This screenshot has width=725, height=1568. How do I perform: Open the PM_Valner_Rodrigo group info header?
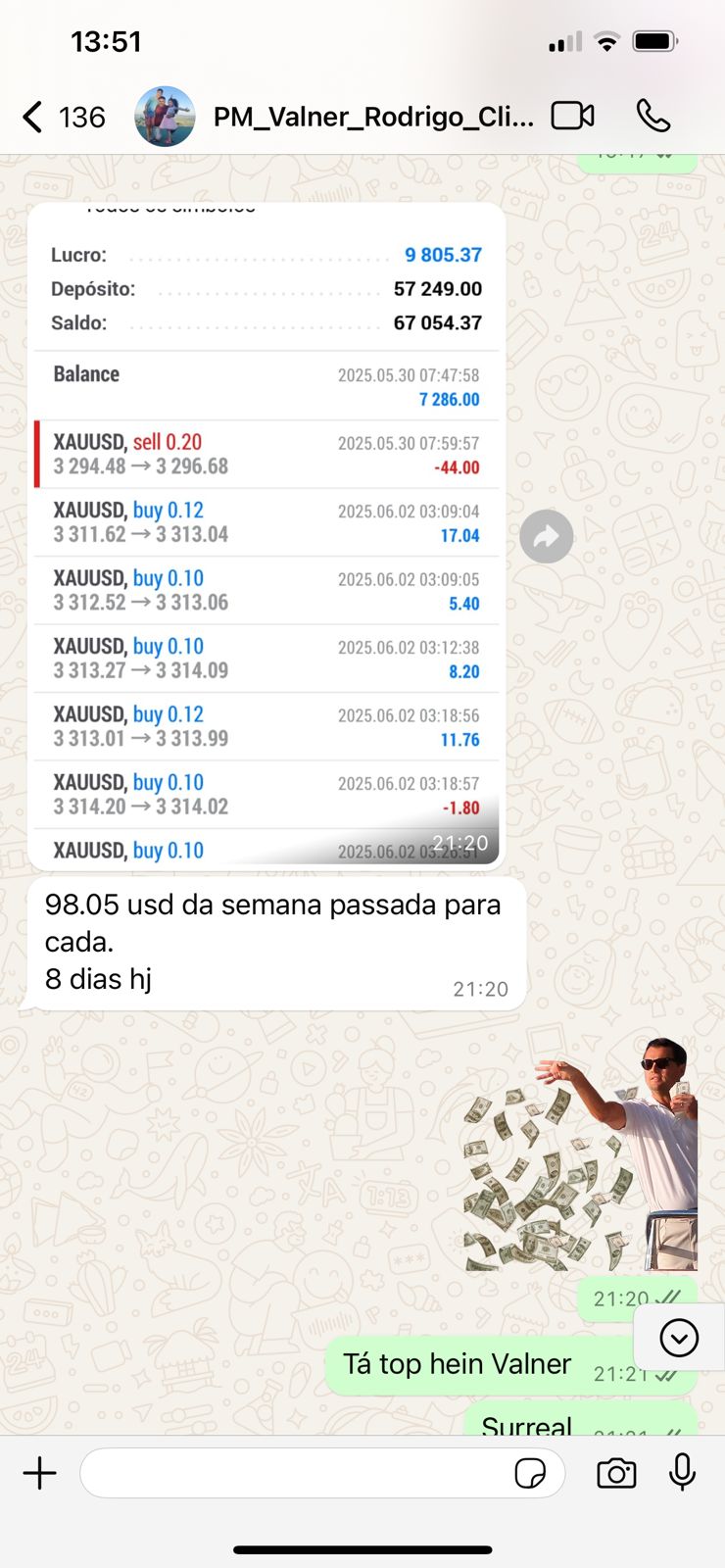tap(373, 117)
